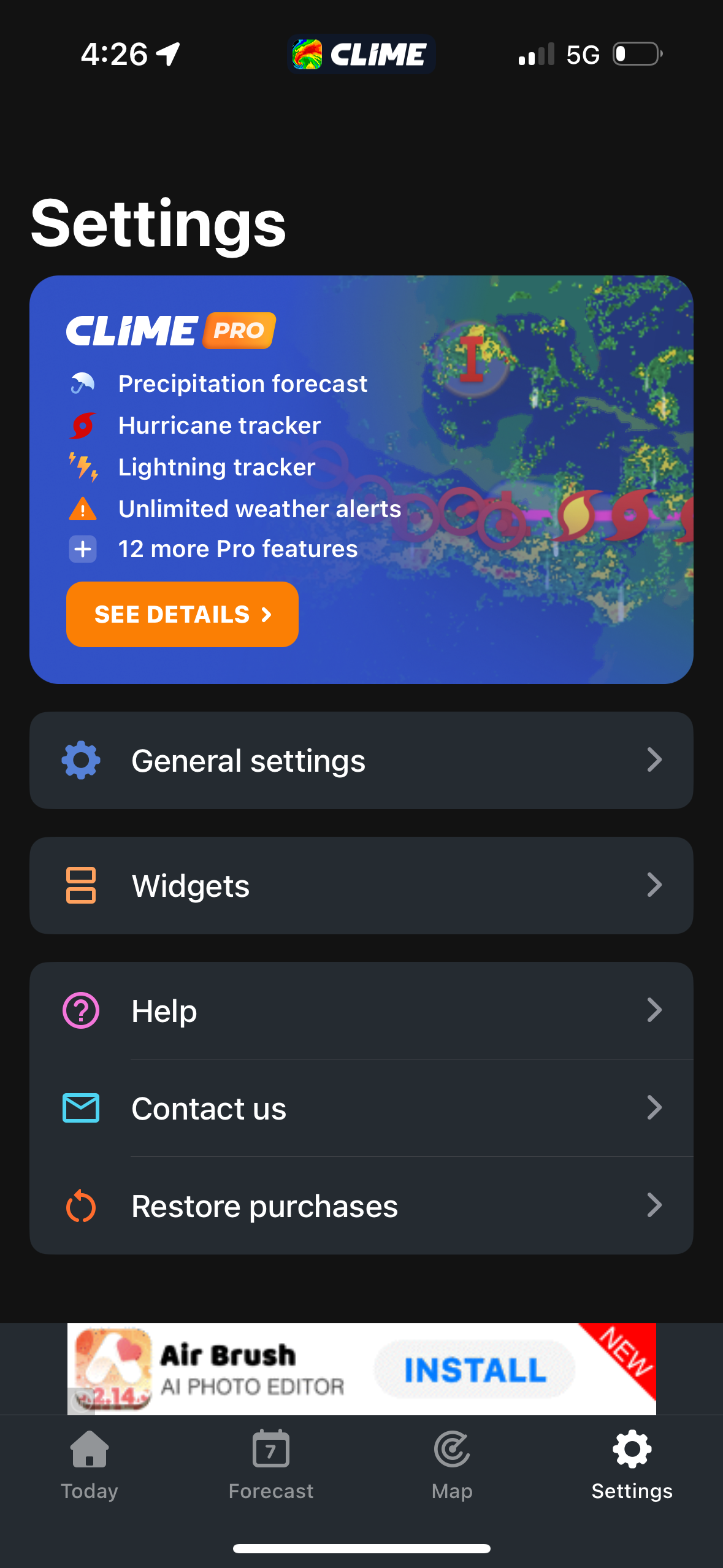Open the Widgets settings icon
The image size is (723, 1568).
(x=80, y=885)
